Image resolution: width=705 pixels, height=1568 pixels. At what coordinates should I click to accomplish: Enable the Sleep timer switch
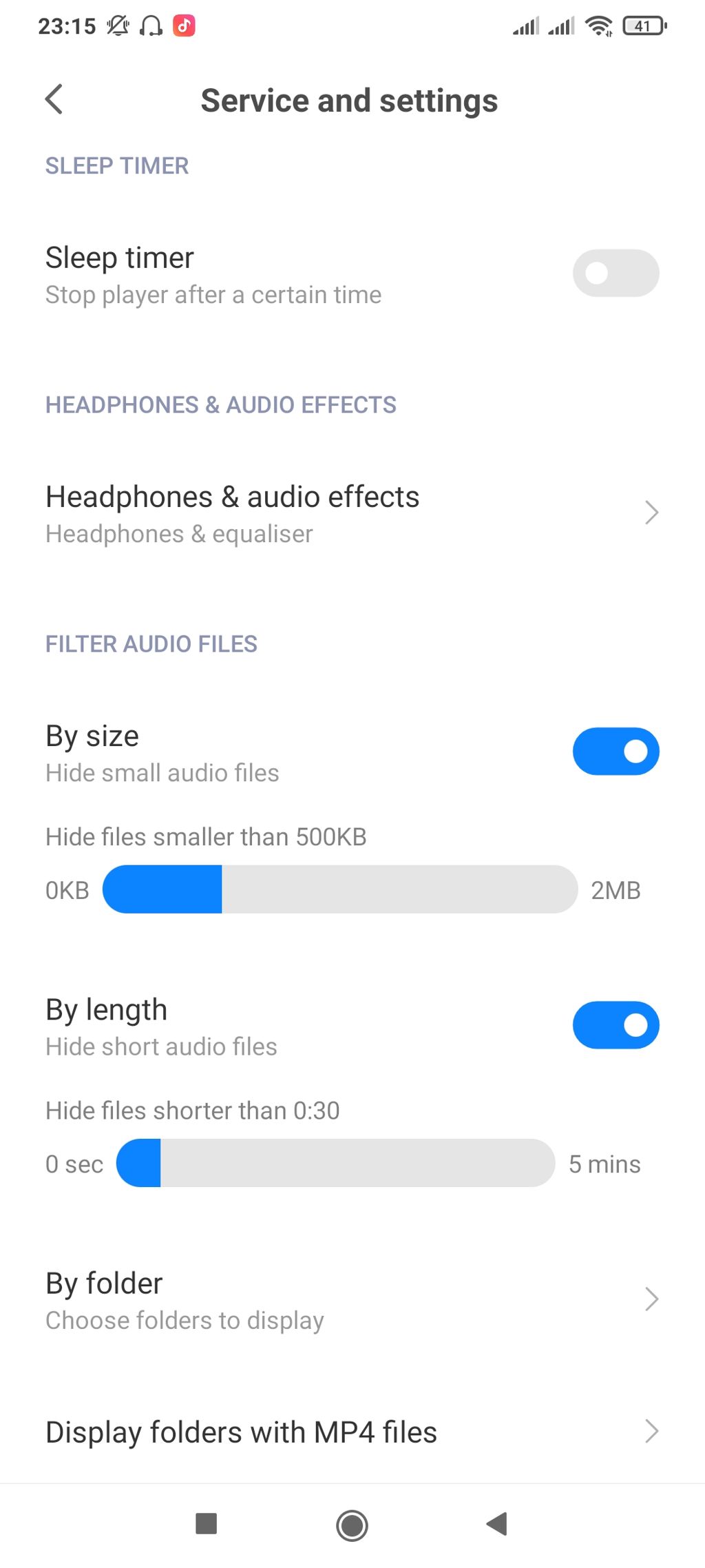615,274
